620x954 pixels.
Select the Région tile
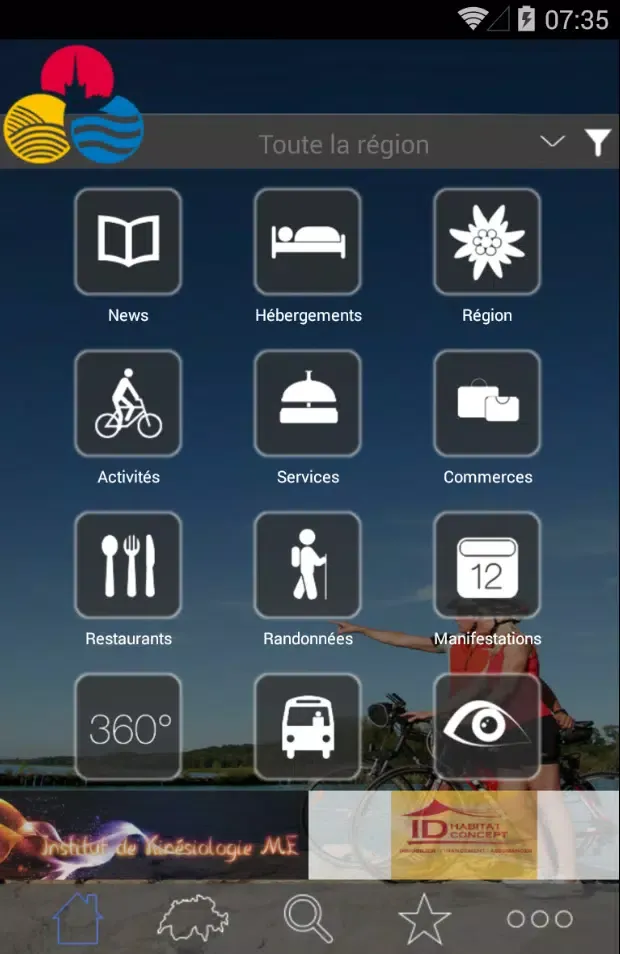pos(487,242)
